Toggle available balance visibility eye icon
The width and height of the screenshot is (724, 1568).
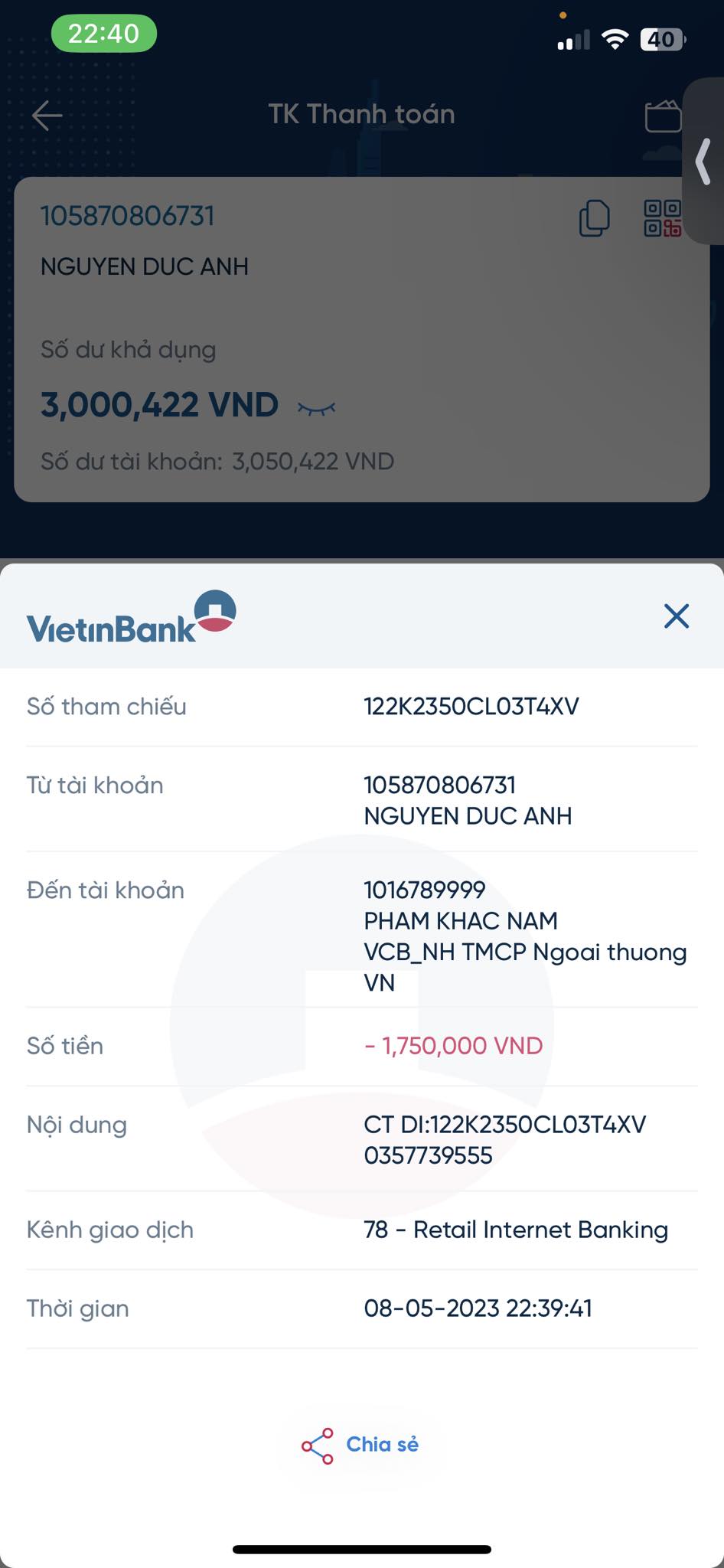[317, 409]
